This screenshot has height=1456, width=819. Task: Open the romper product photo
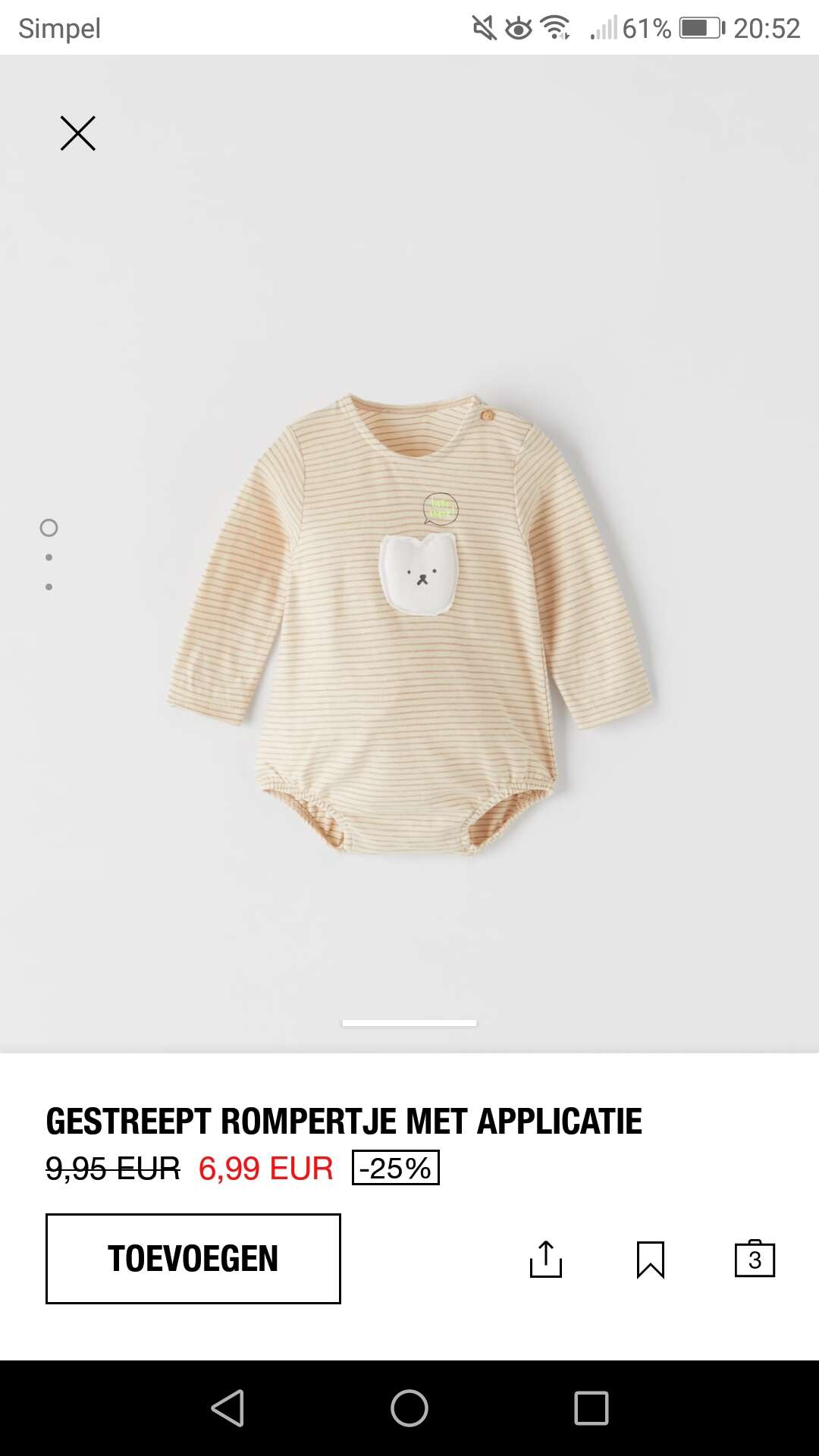(409, 623)
